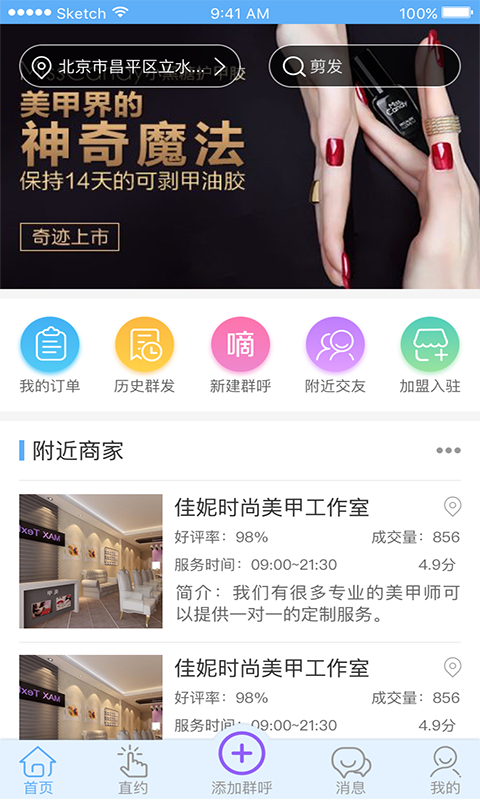
Task: Switch to the 首页 tab
Action: pos(38,770)
